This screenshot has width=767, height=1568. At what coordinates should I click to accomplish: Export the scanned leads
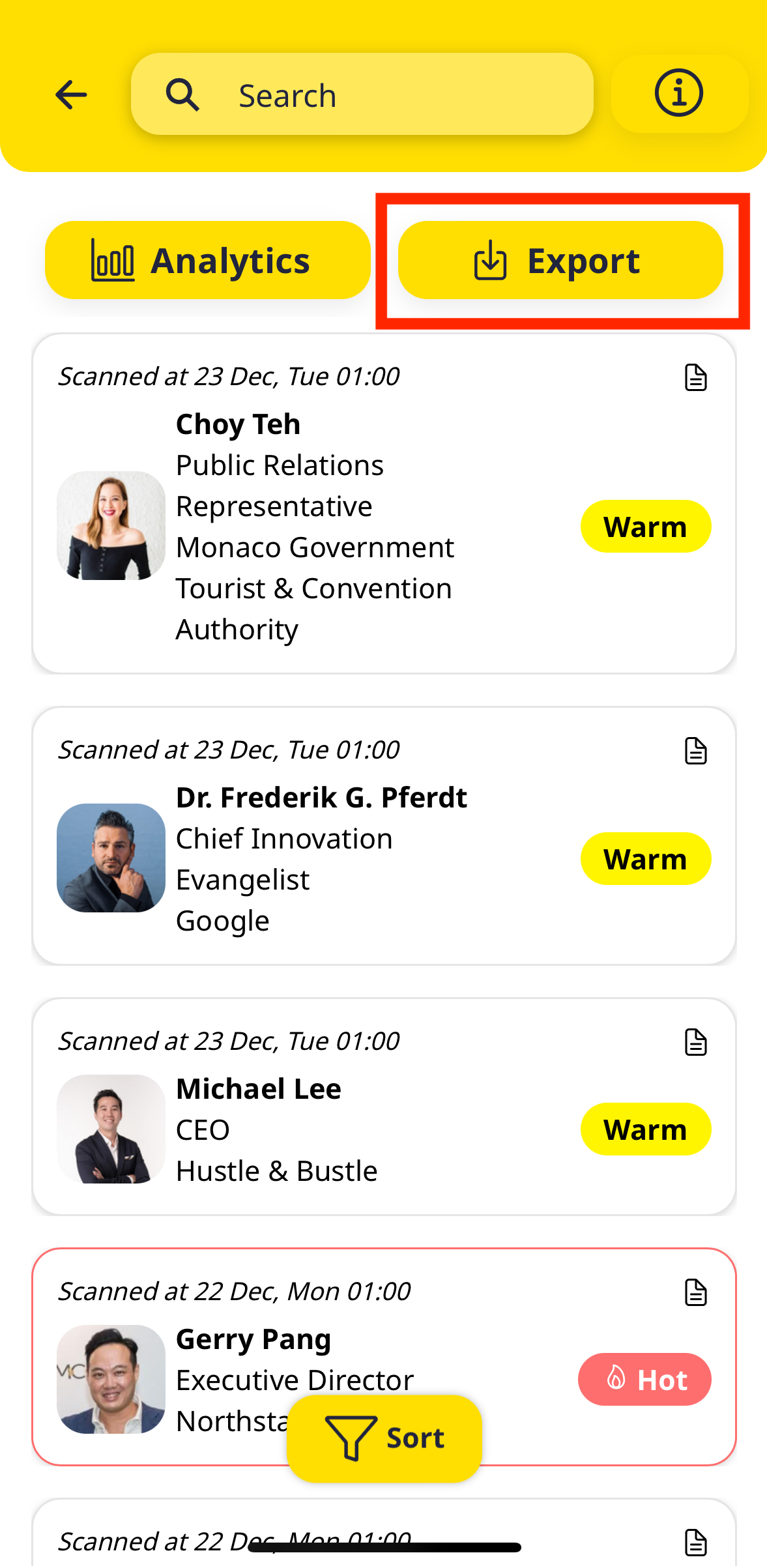tap(560, 261)
